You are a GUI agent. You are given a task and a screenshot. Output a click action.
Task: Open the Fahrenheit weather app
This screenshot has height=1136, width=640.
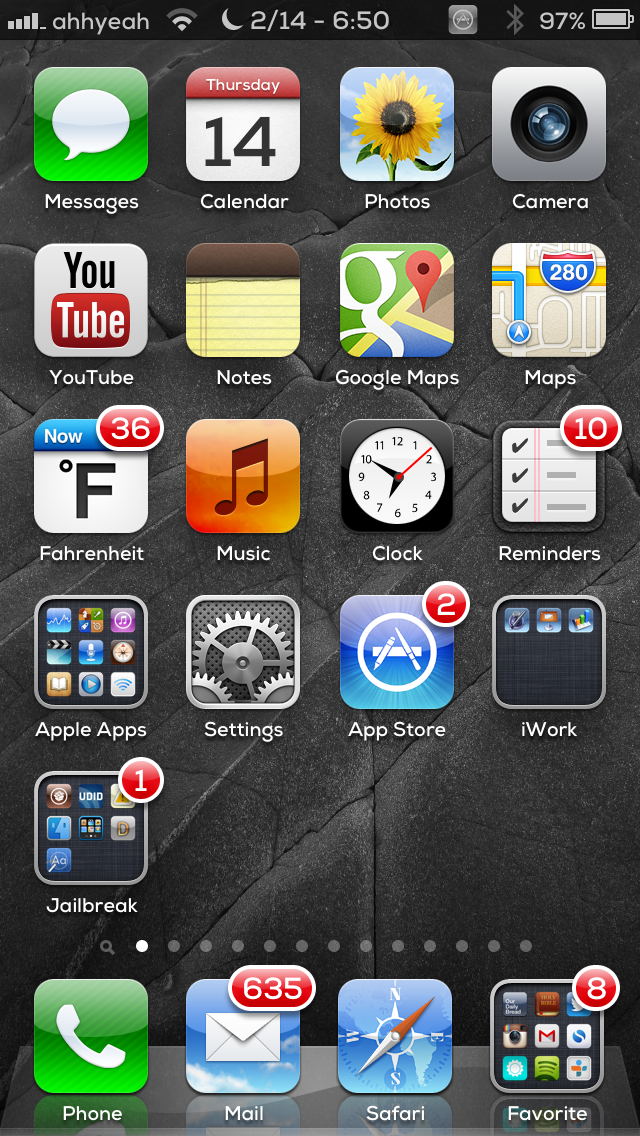point(91,477)
